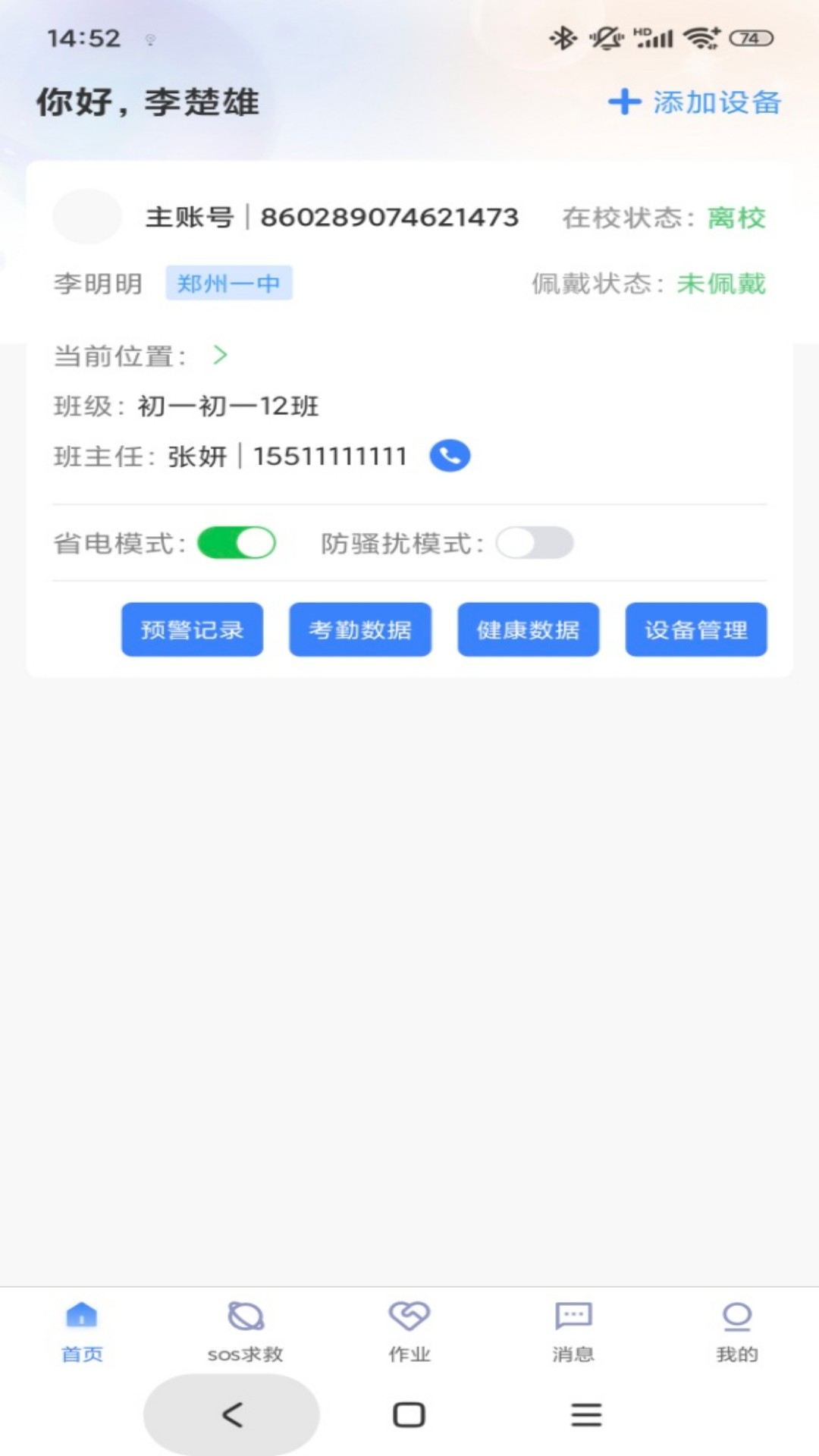Turn off 省电模式 switch
The height and width of the screenshot is (1456, 819).
coord(237,543)
